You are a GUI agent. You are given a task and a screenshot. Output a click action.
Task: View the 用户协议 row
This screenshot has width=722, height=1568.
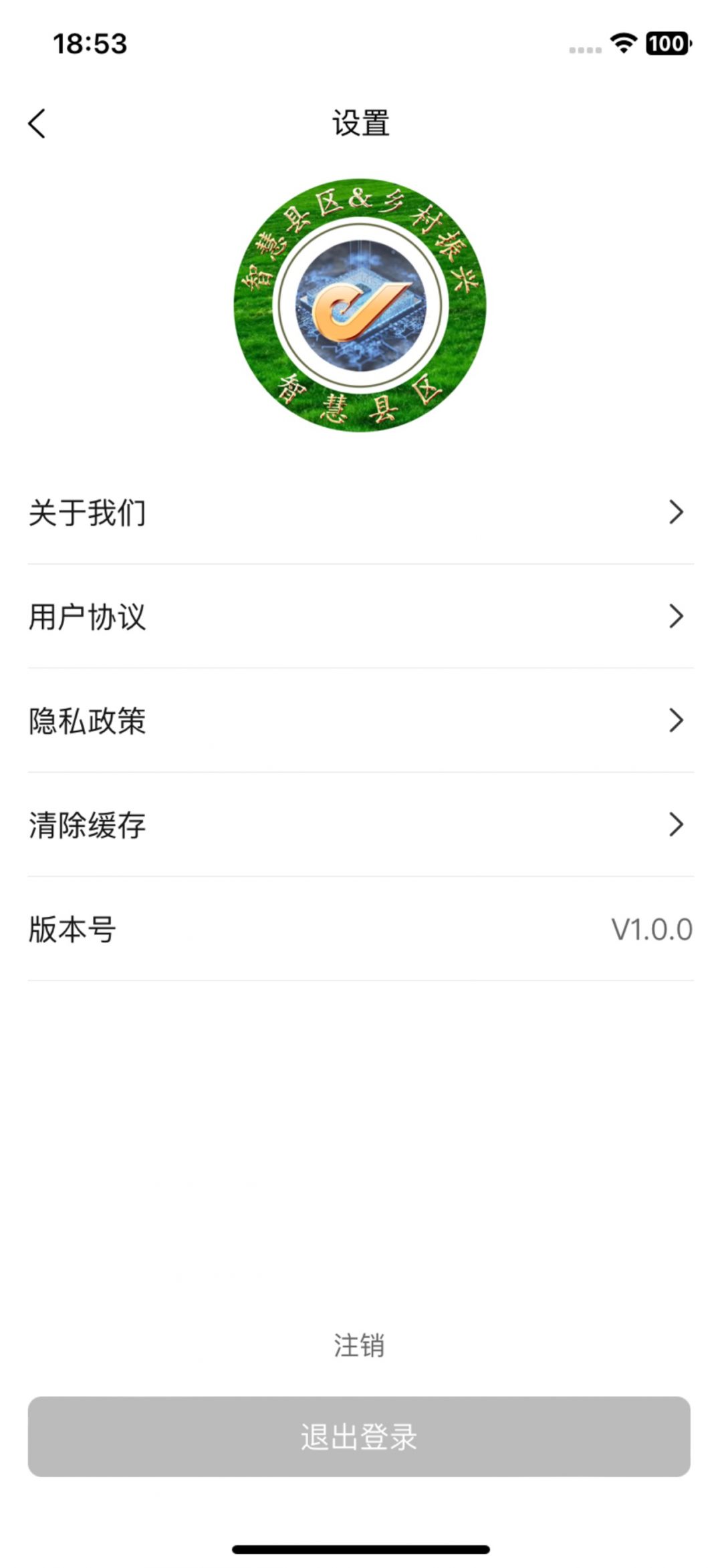click(x=360, y=616)
